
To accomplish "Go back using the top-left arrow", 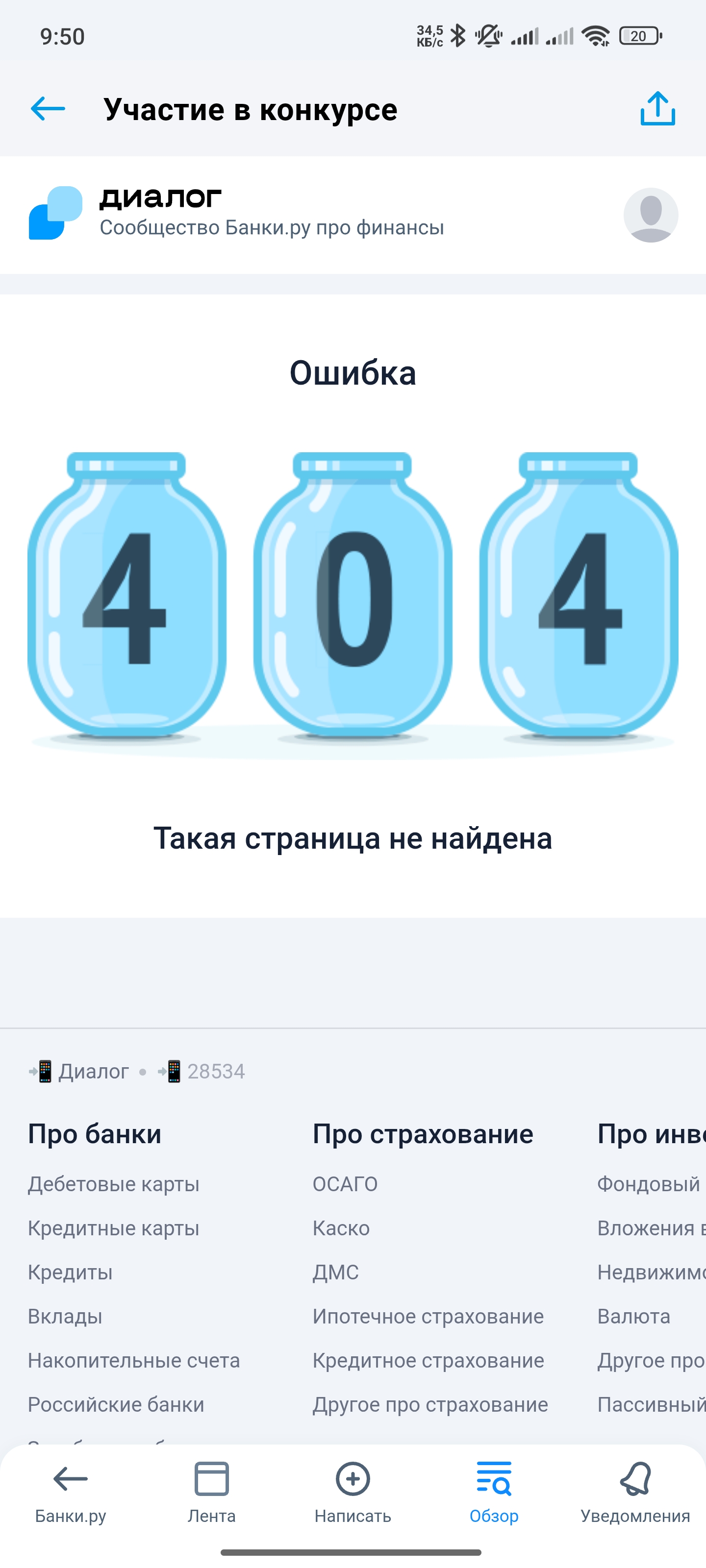I will coord(48,109).
